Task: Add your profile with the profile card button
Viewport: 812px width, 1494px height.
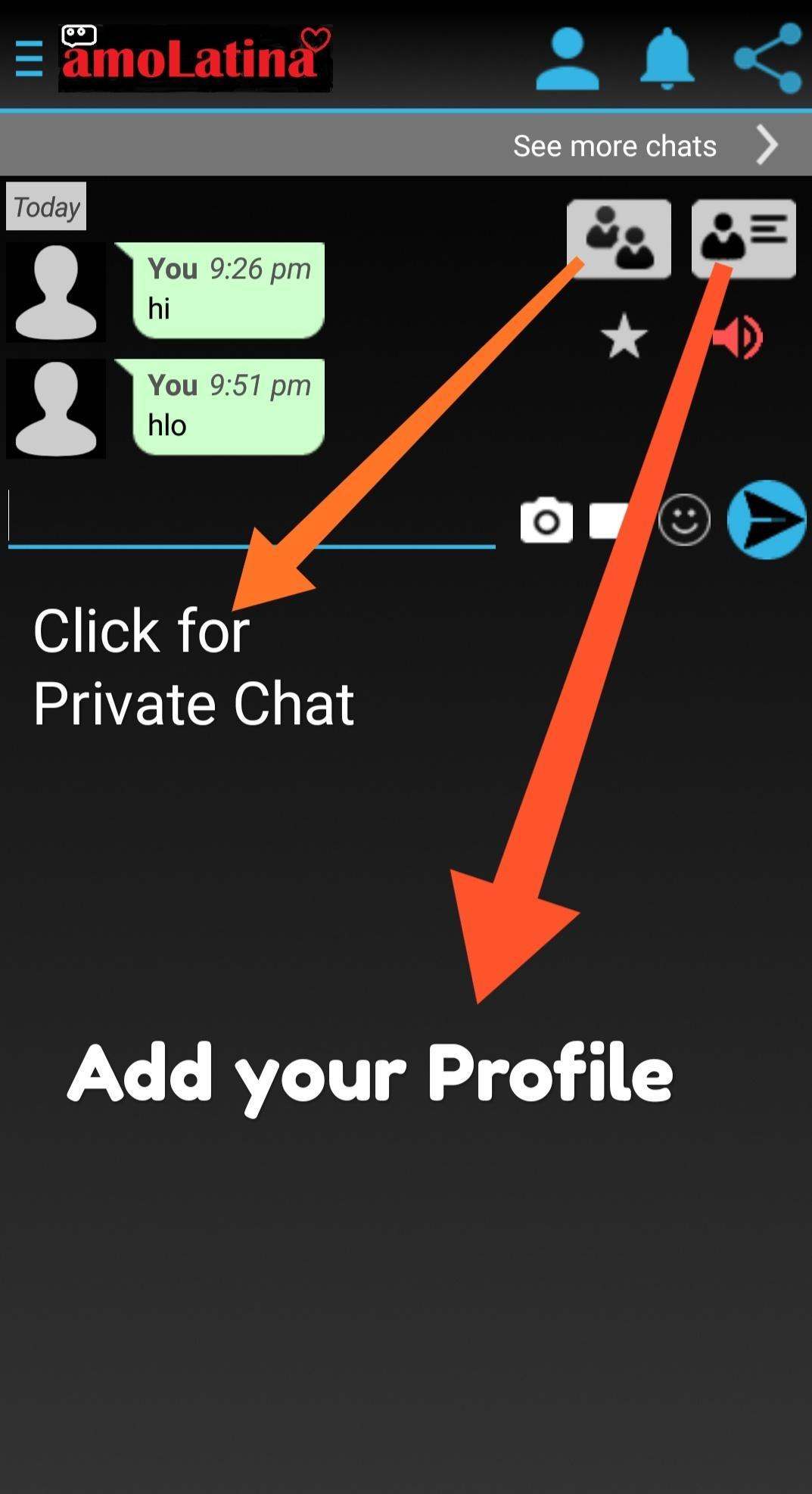Action: pyautogui.click(x=743, y=238)
